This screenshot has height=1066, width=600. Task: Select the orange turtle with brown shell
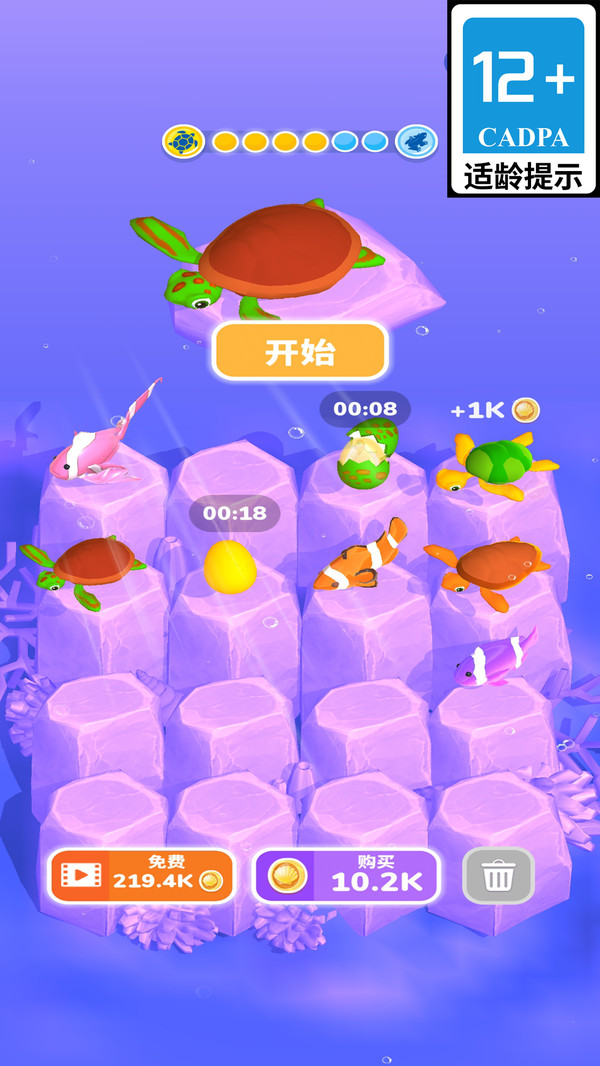(487, 570)
